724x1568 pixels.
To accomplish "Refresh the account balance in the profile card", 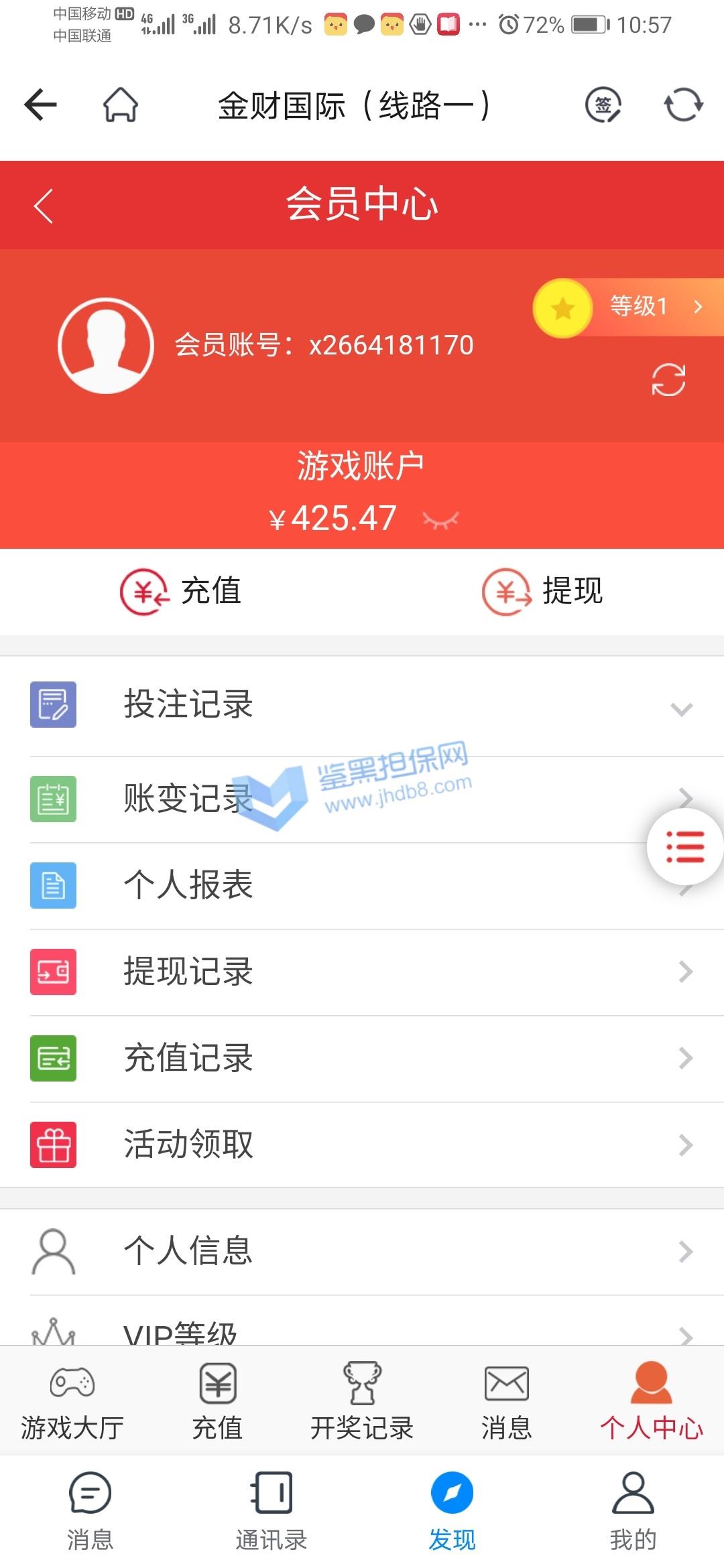I will 668,380.
